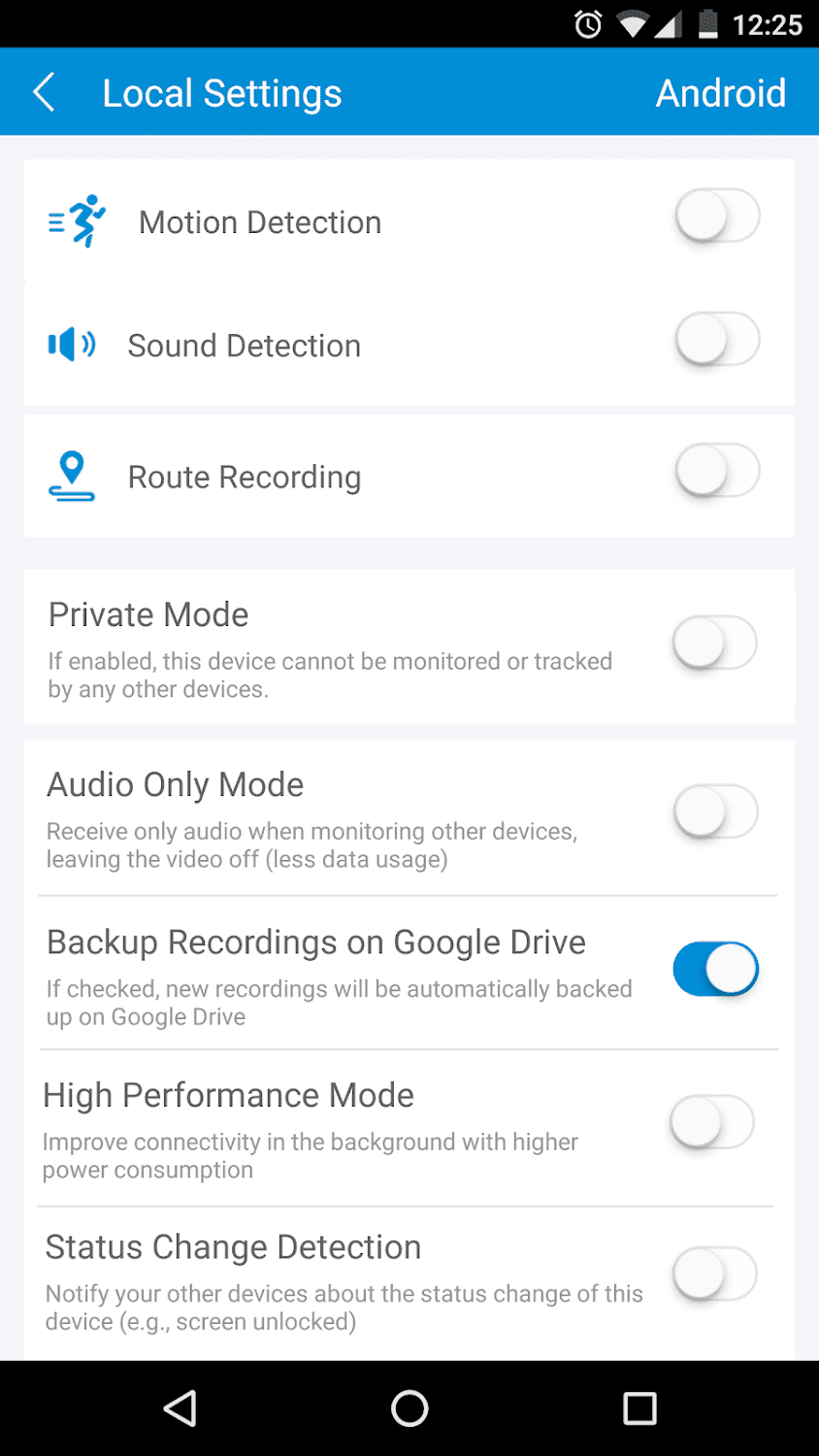Screen dimensions: 819x1456
Task: Disable Backup Recordings on Google Drive
Action: tap(715, 969)
